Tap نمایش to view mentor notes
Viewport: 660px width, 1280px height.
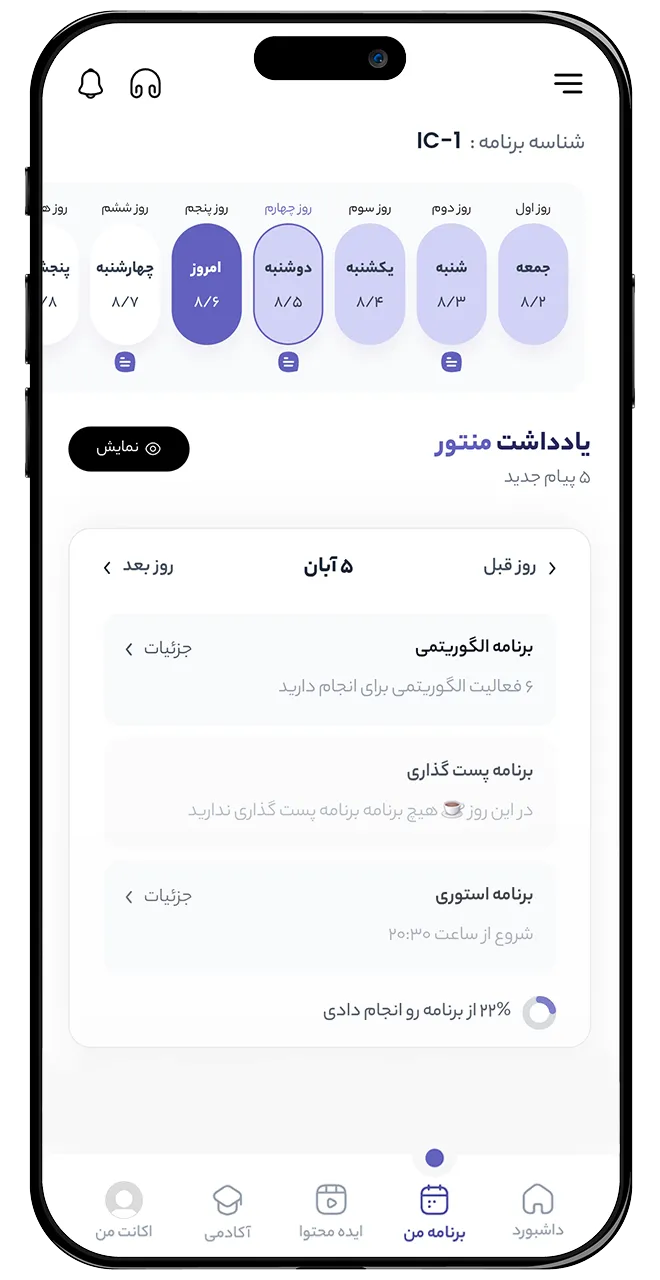coord(128,449)
